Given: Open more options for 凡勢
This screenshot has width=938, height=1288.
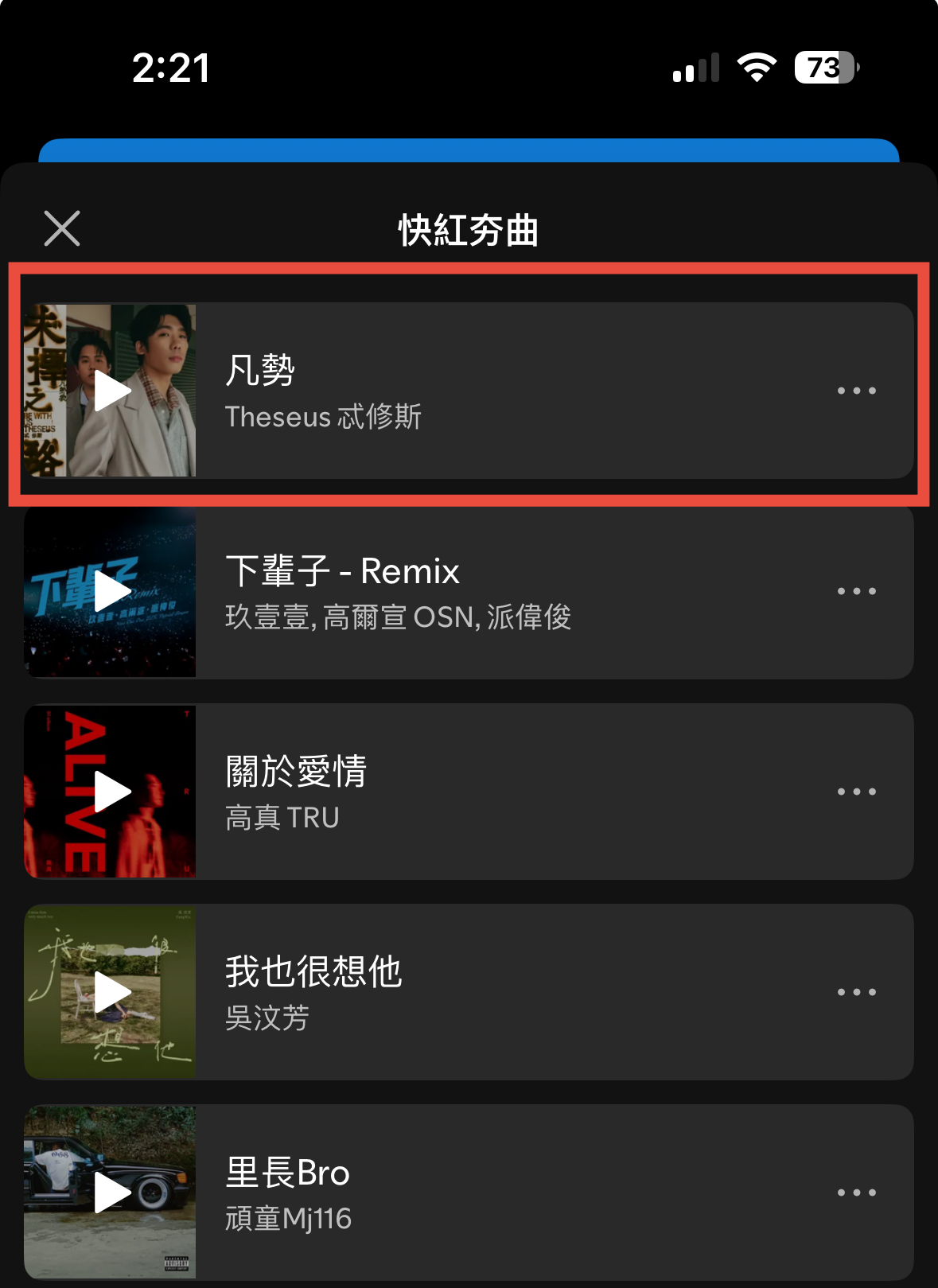Looking at the screenshot, I should pyautogui.click(x=856, y=391).
